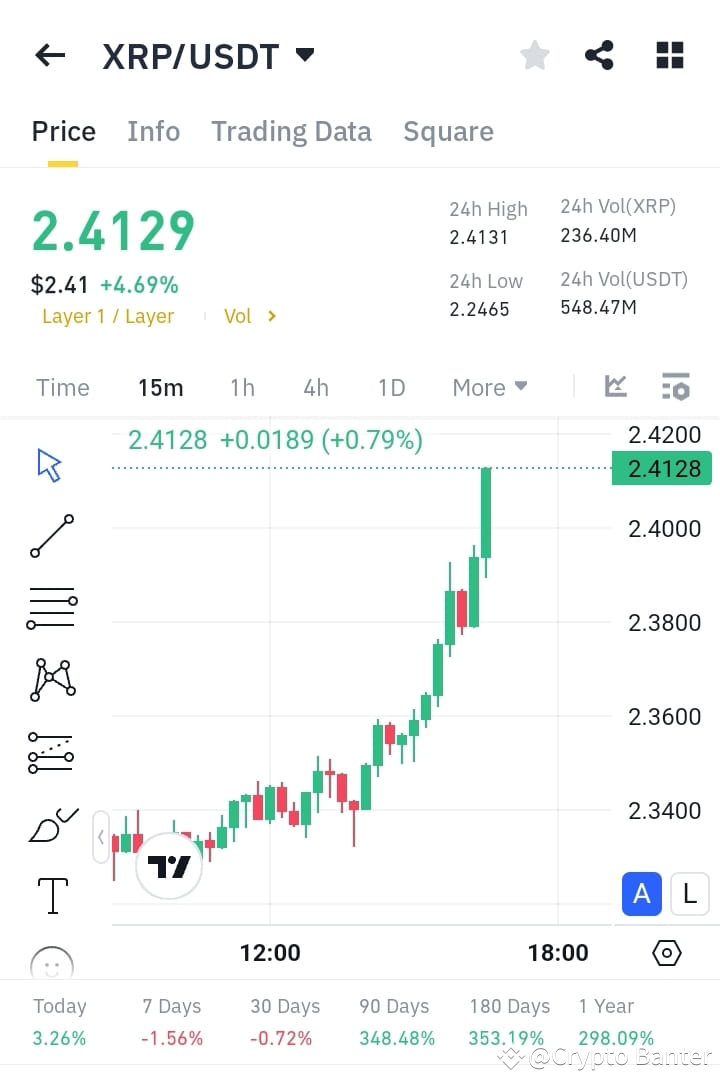
Task: Add XRP/USDT to favorites via star icon
Action: (x=534, y=55)
